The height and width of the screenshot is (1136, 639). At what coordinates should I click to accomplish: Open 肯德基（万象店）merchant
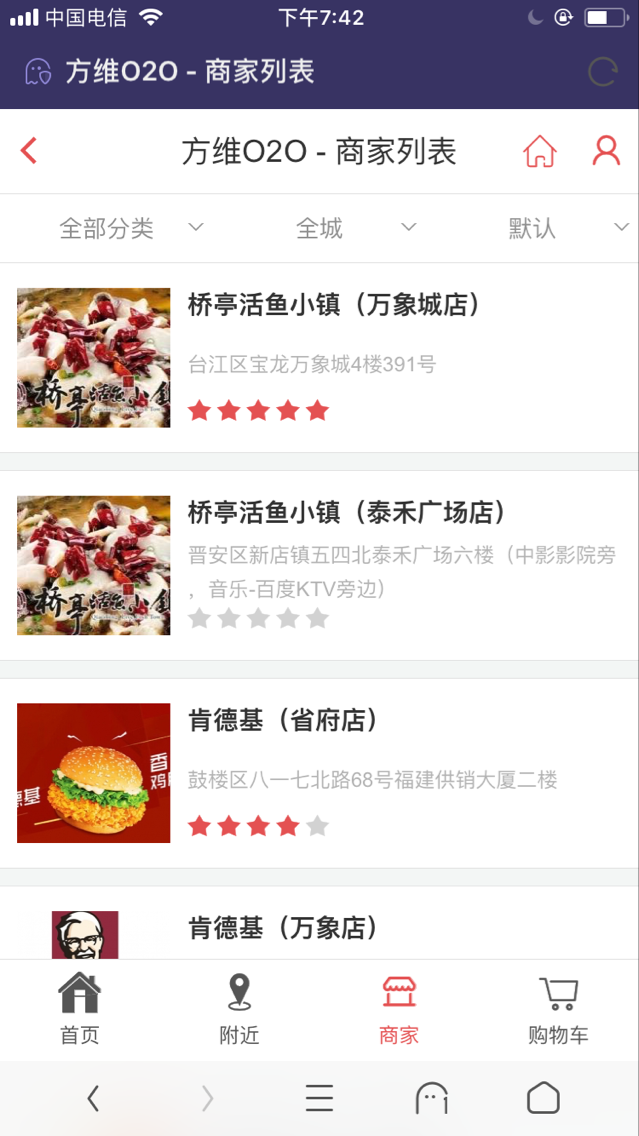pyautogui.click(x=283, y=928)
